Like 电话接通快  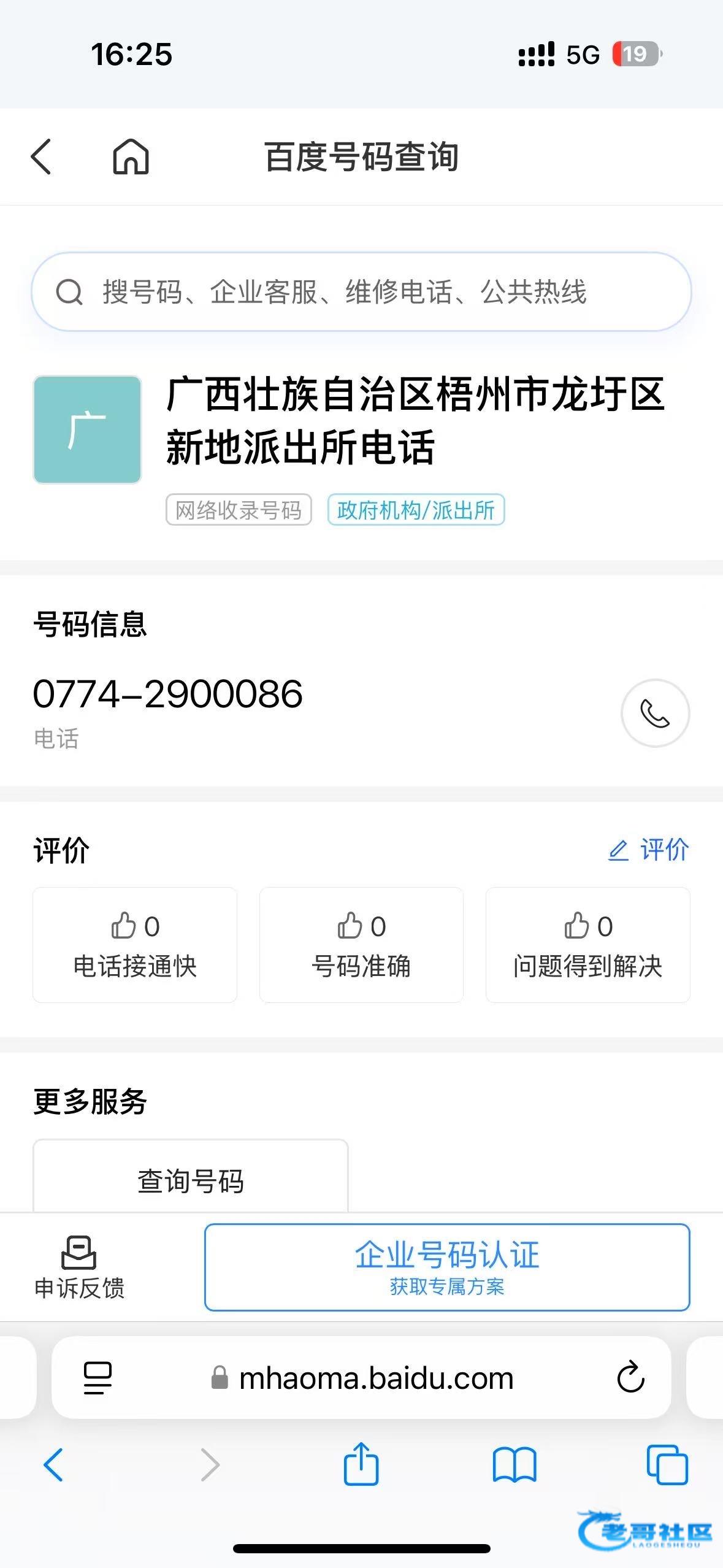(135, 945)
